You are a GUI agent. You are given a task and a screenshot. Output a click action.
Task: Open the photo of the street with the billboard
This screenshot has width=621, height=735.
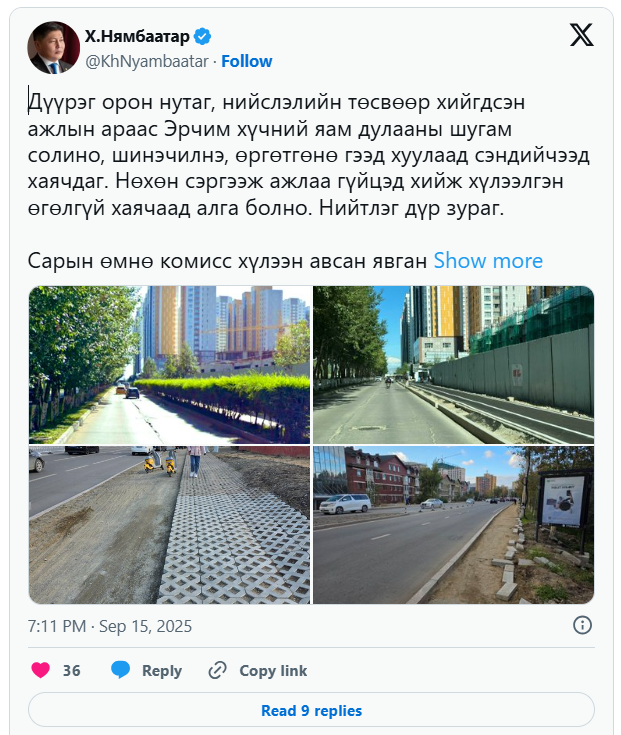(x=453, y=524)
